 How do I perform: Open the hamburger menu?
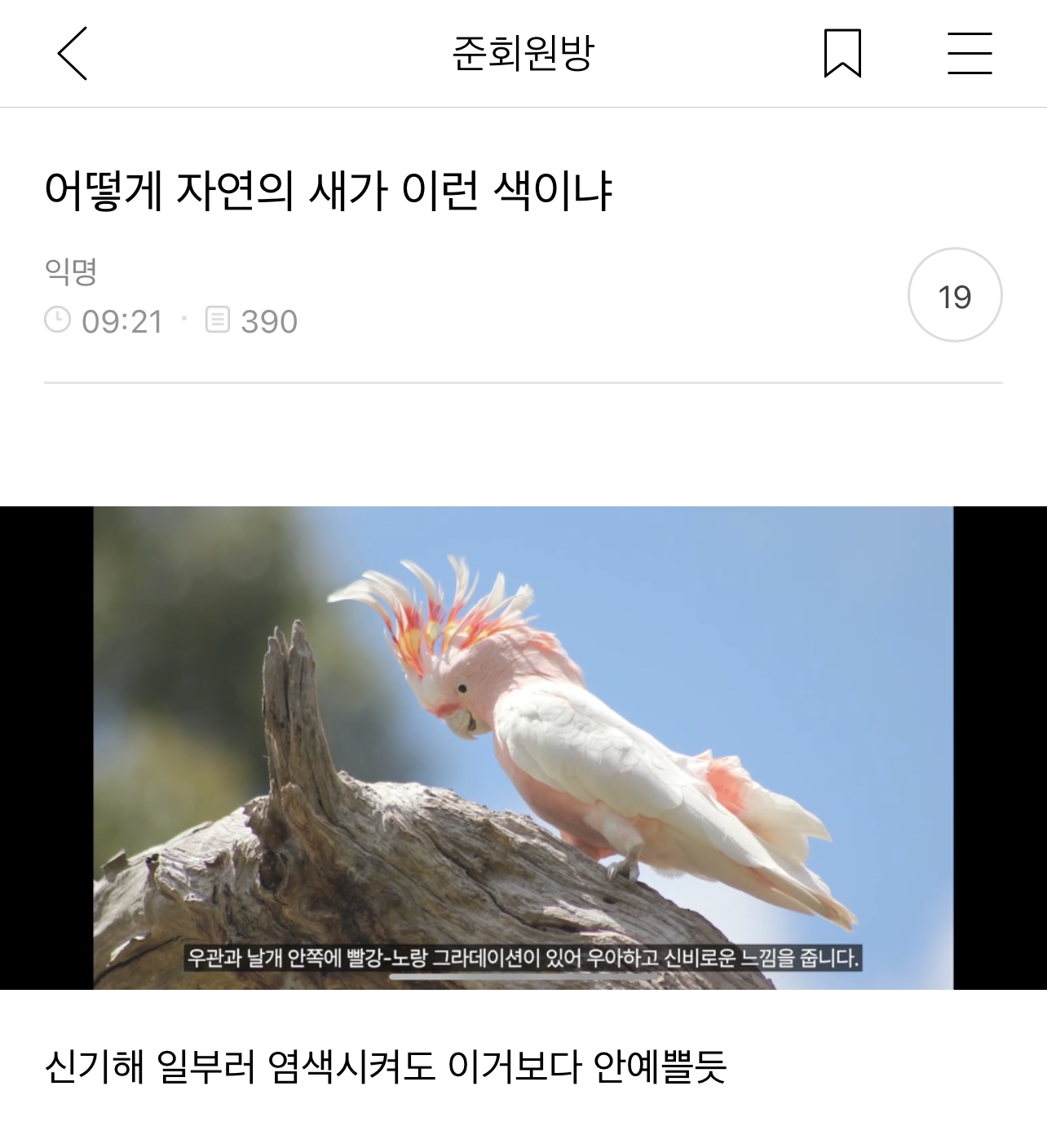(970, 53)
